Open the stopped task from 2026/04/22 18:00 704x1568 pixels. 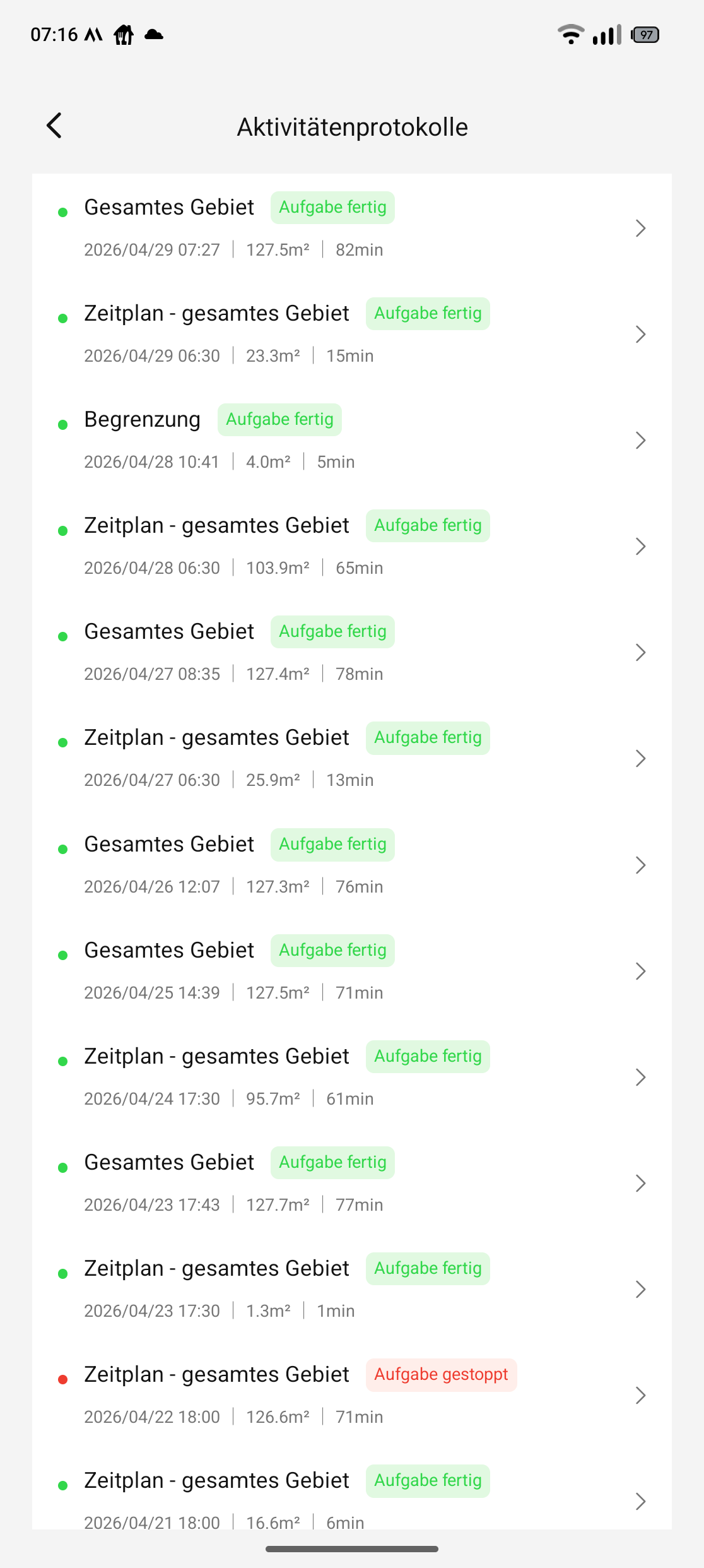click(x=352, y=1395)
